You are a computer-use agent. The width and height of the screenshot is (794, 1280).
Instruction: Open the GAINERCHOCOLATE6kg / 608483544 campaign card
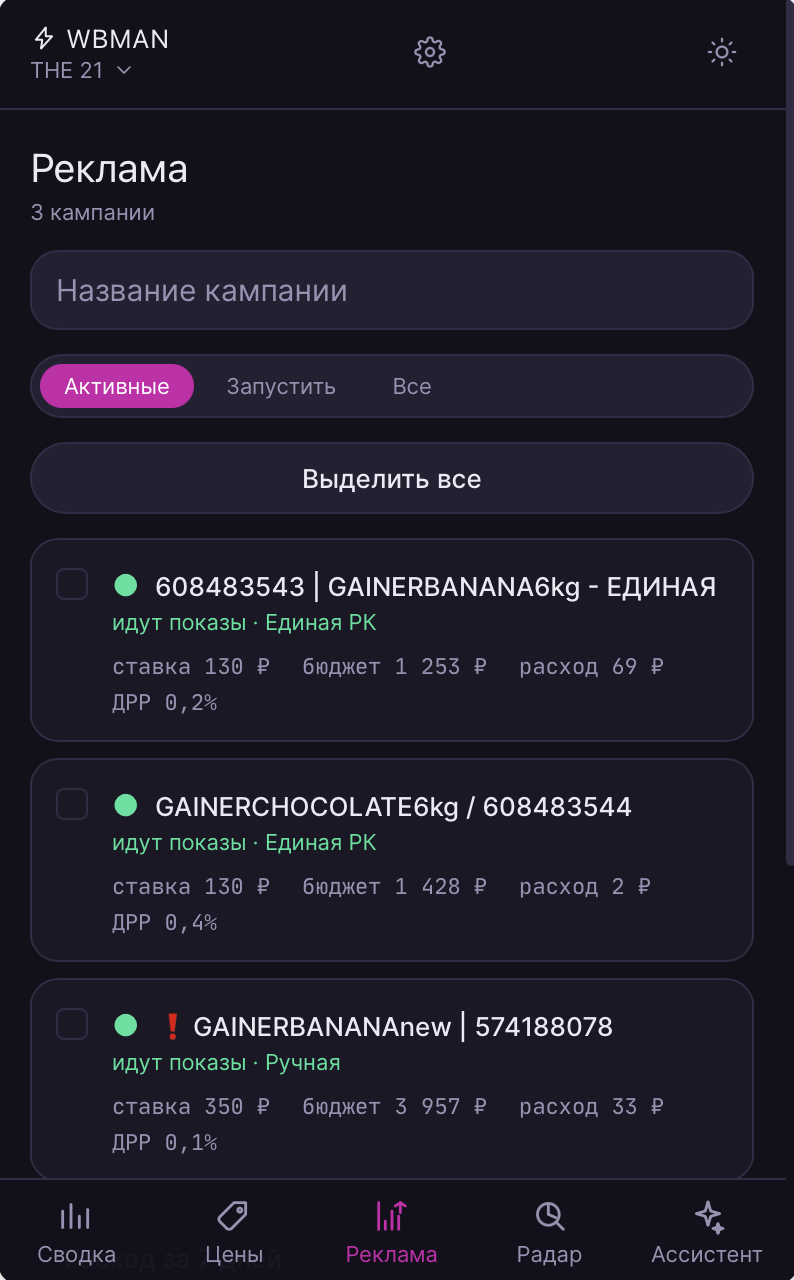[392, 860]
